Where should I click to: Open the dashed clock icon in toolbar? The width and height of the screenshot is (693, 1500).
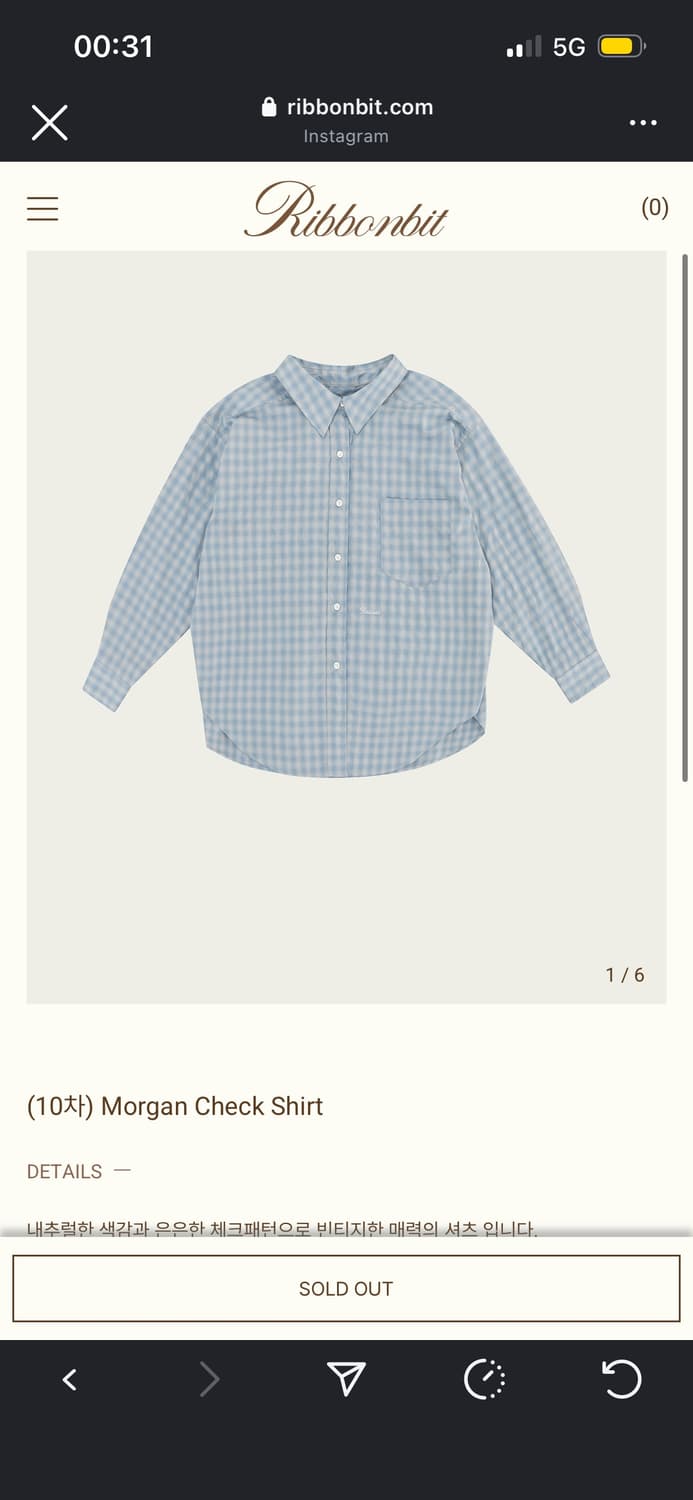point(485,1380)
